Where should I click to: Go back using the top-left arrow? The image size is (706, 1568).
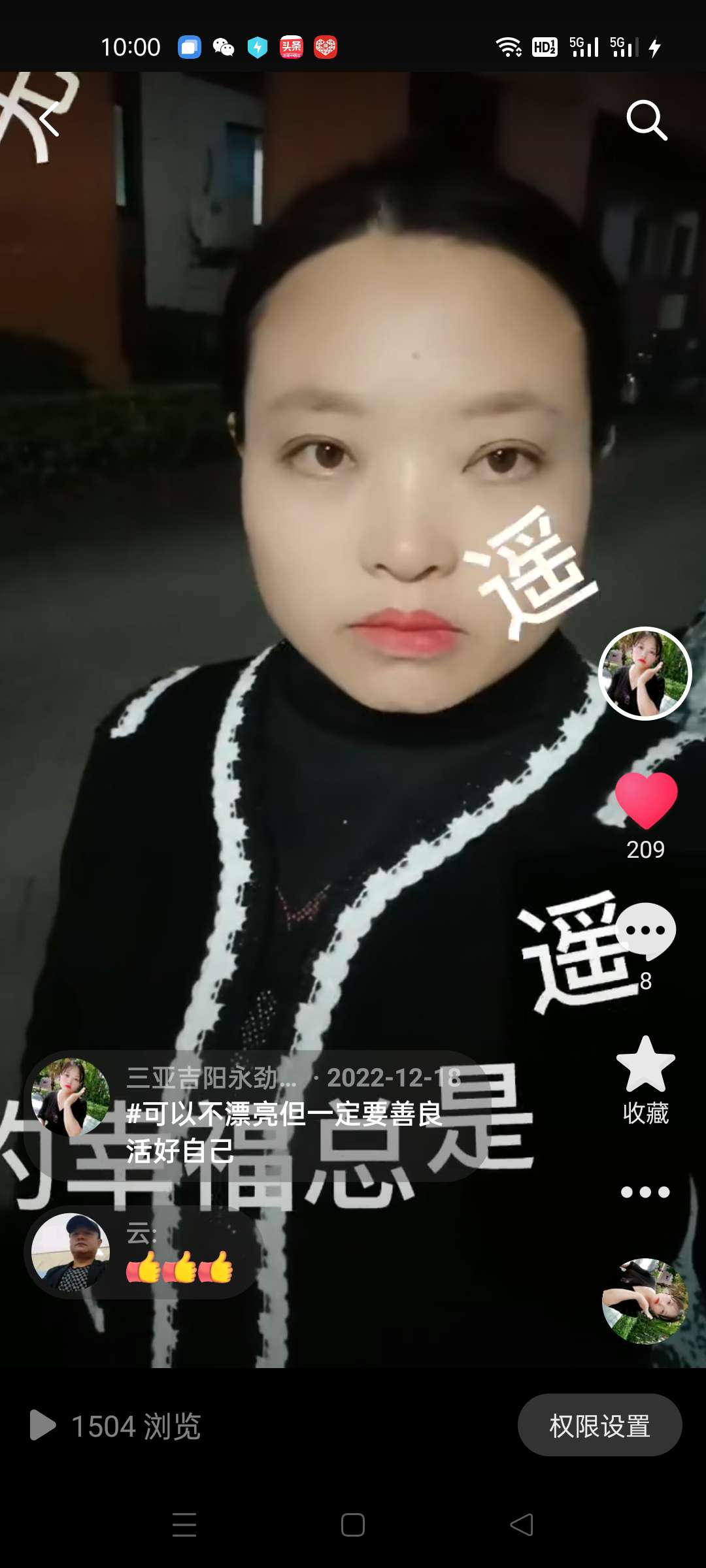(50, 120)
